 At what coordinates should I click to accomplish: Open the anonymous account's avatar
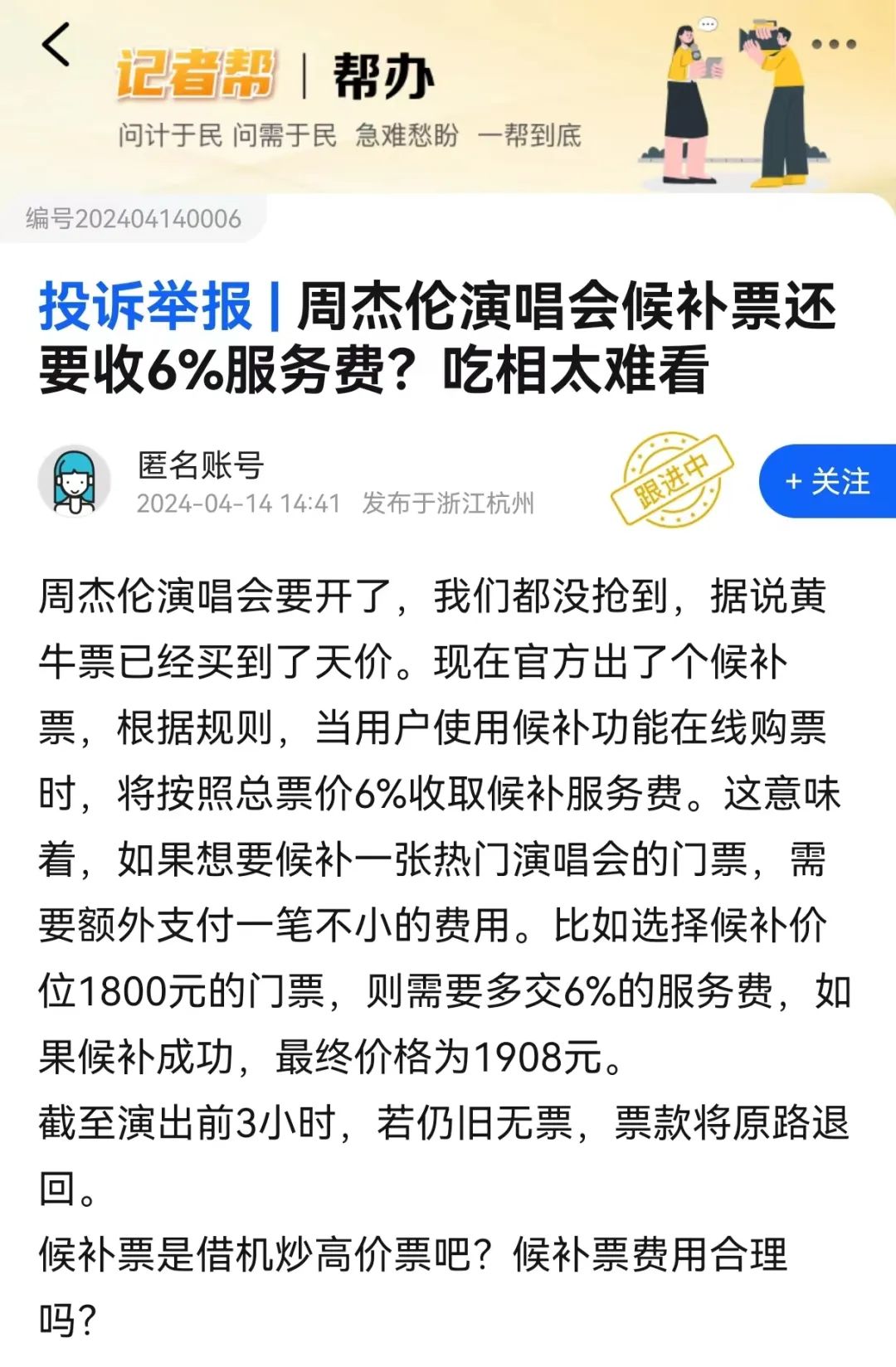click(x=75, y=482)
